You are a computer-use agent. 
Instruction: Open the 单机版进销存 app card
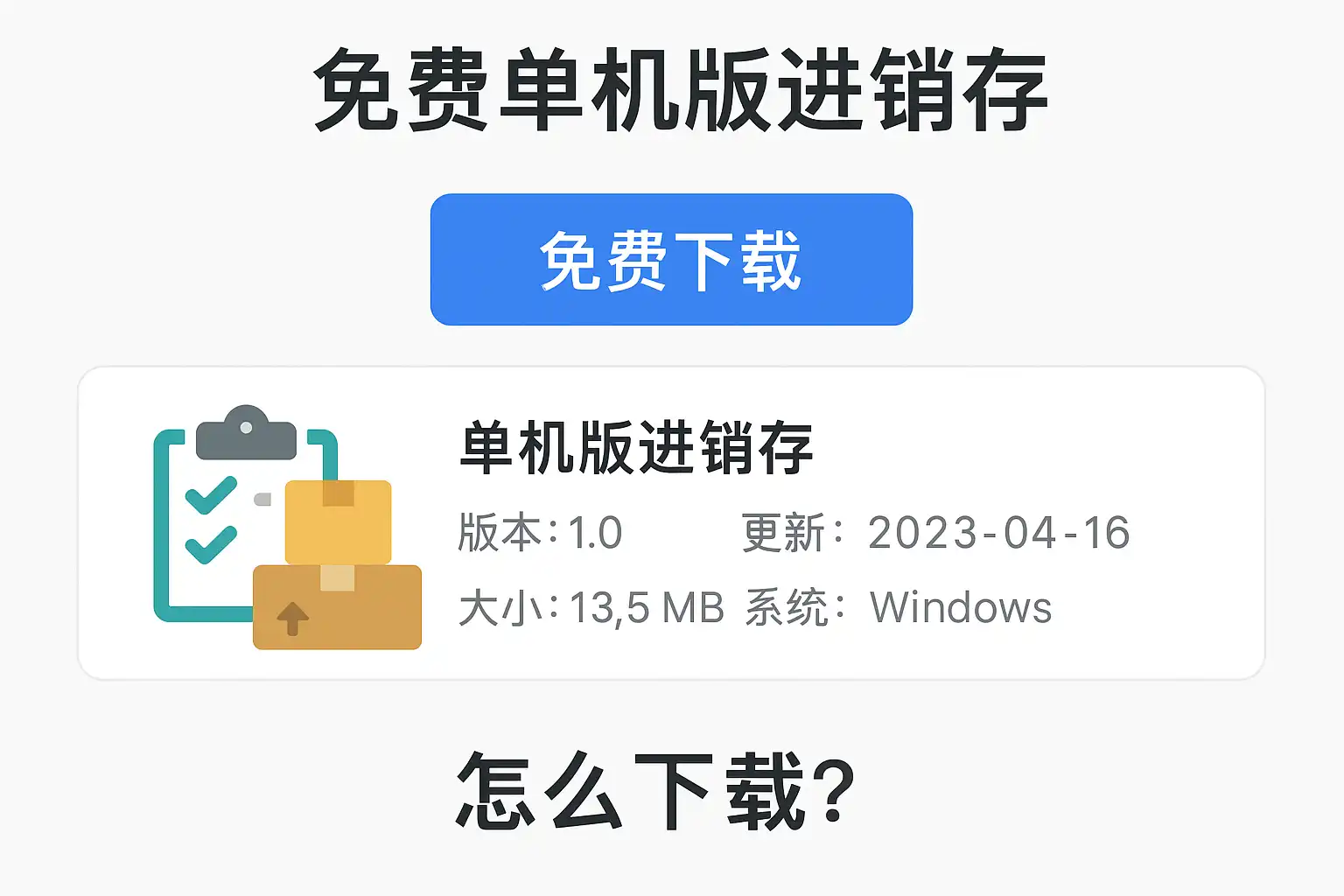coord(671,523)
